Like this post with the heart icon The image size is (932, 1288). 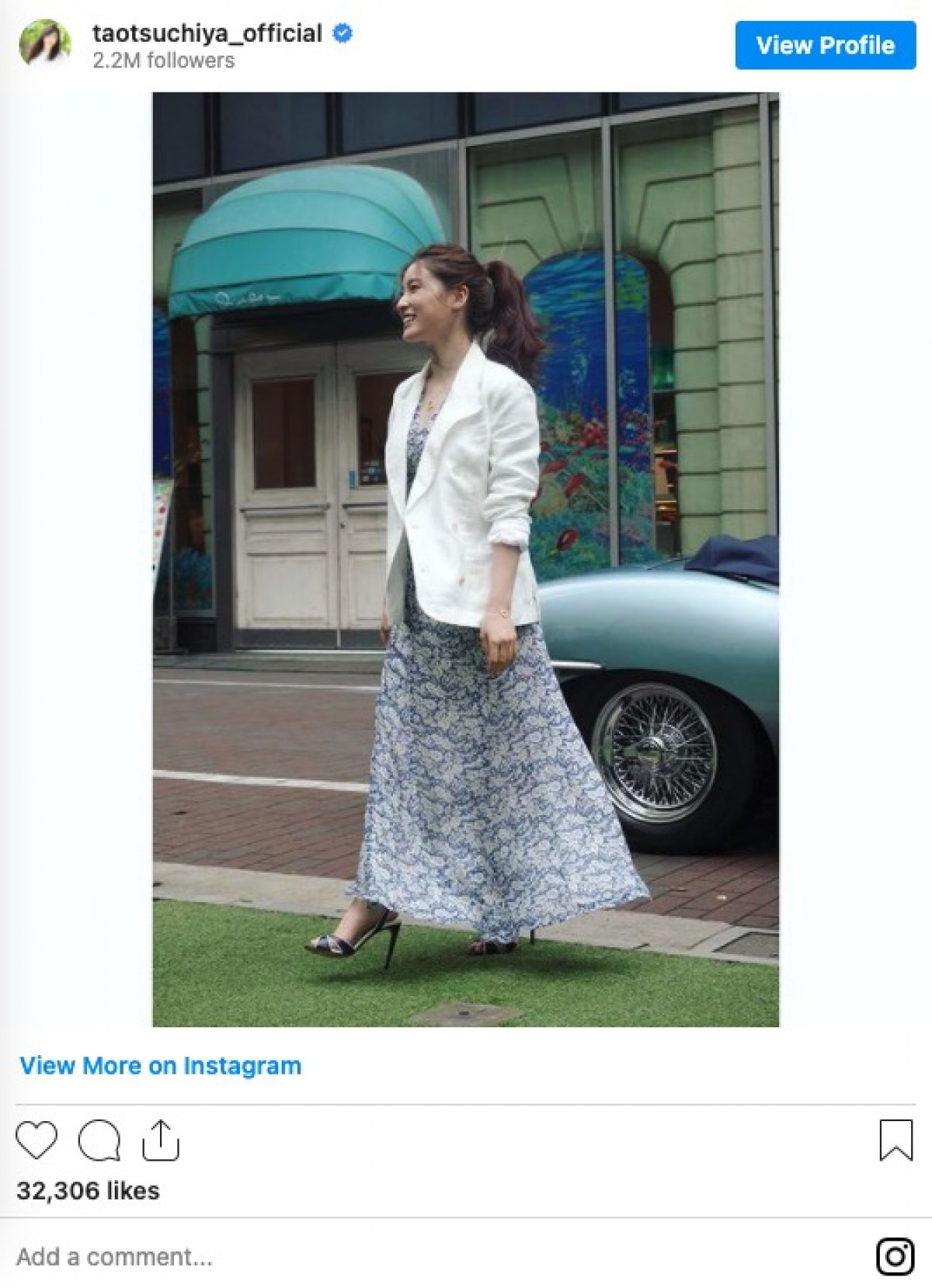click(x=37, y=1140)
